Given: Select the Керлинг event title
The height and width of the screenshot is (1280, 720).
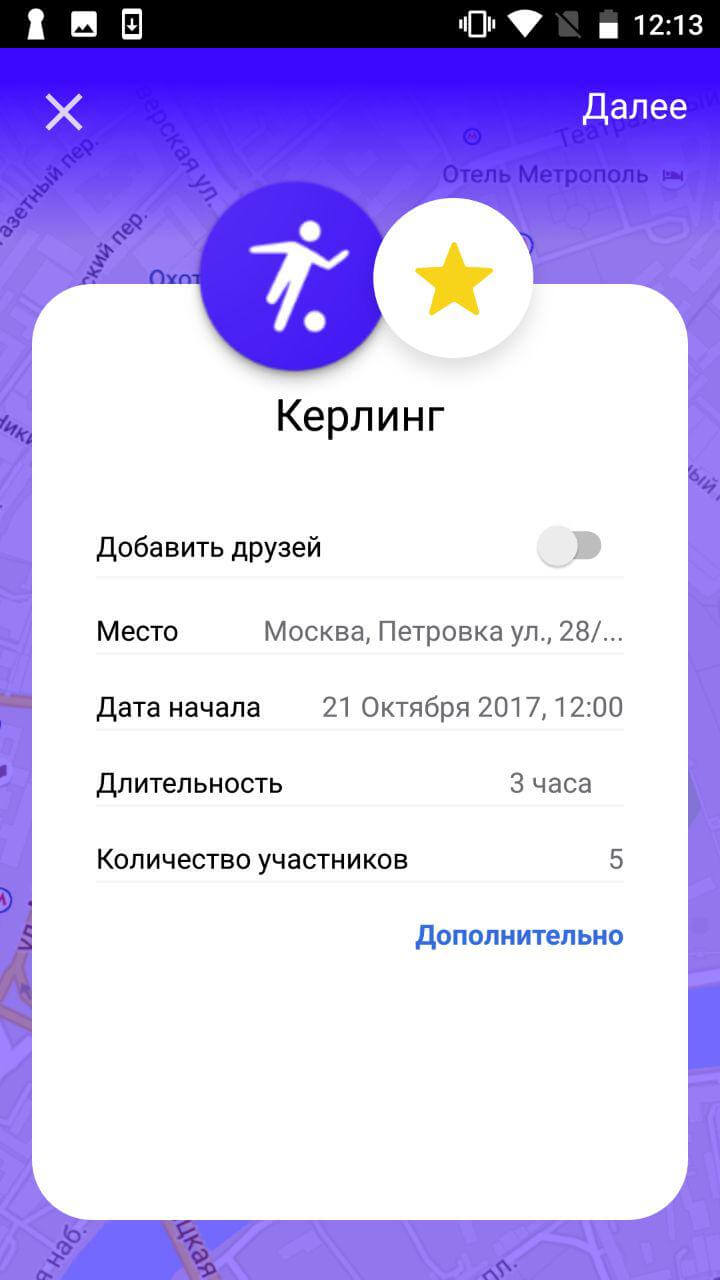Looking at the screenshot, I should click(x=360, y=413).
